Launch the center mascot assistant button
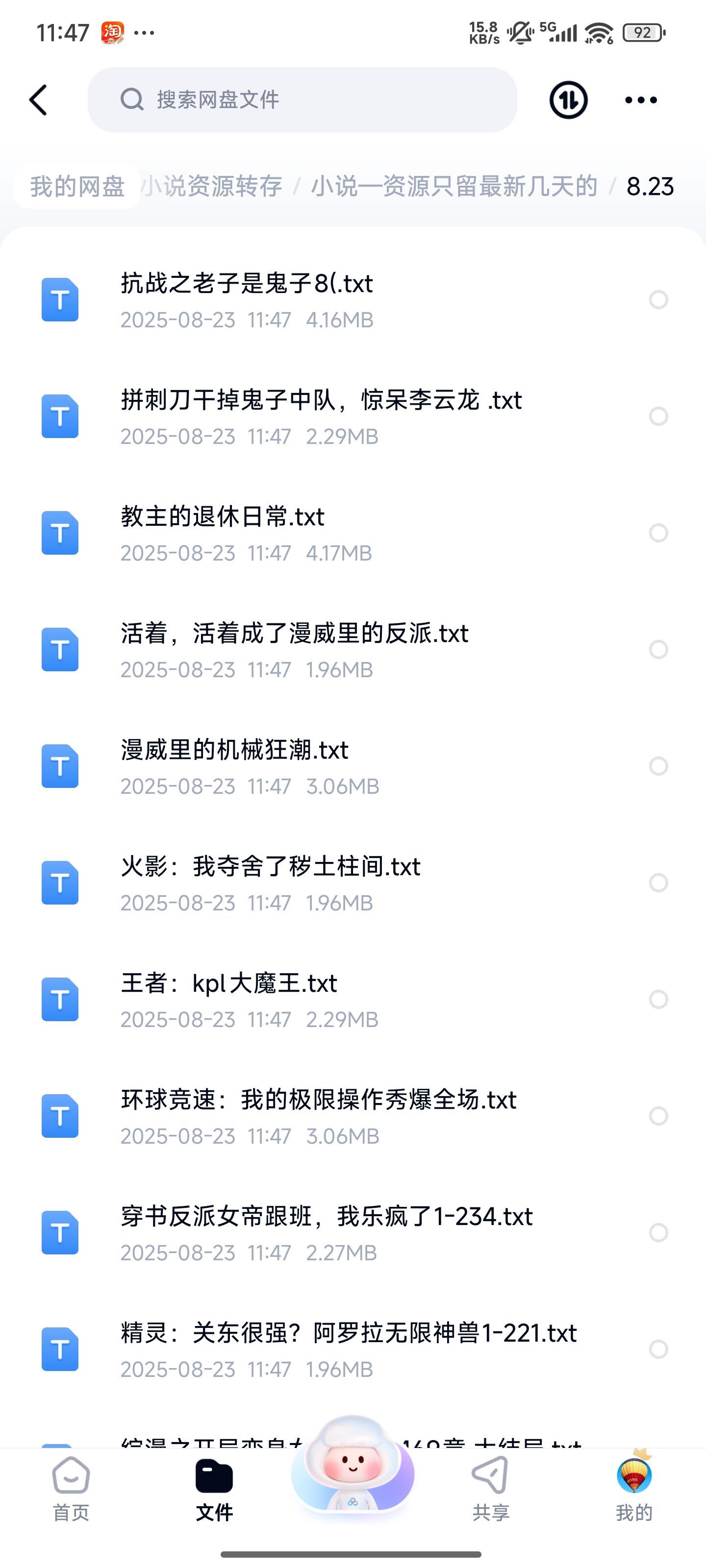Viewport: 706px width, 1568px height. click(352, 1467)
